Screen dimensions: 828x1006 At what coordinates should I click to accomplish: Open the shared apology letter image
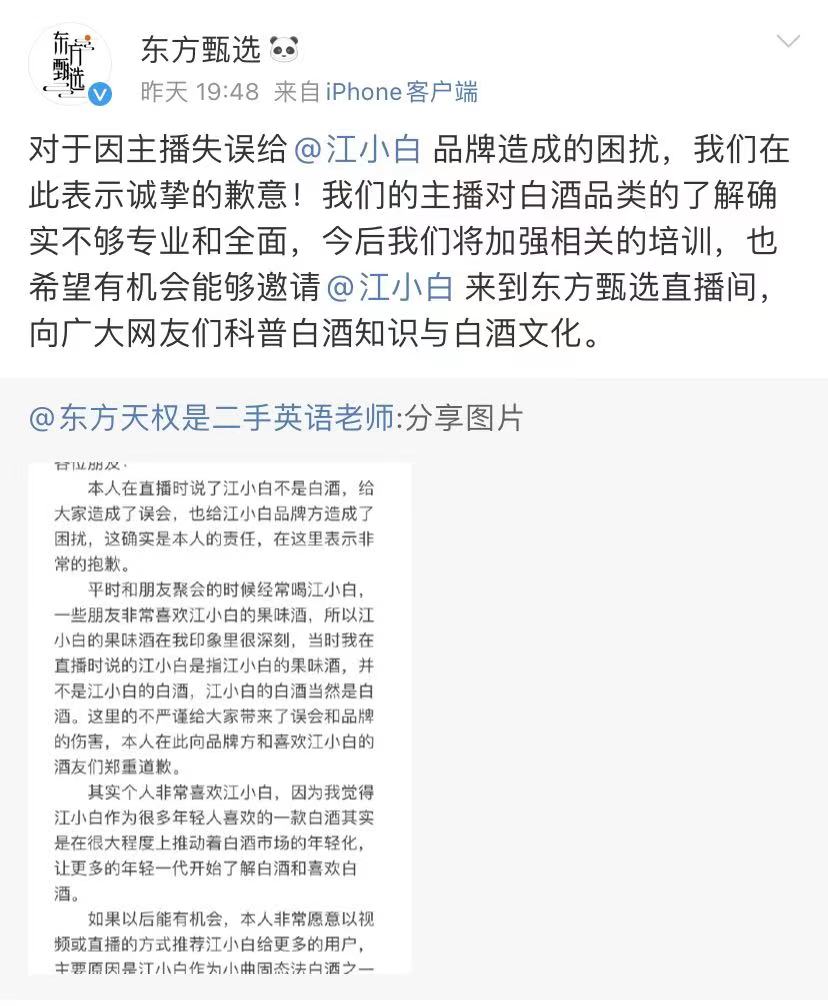219,716
